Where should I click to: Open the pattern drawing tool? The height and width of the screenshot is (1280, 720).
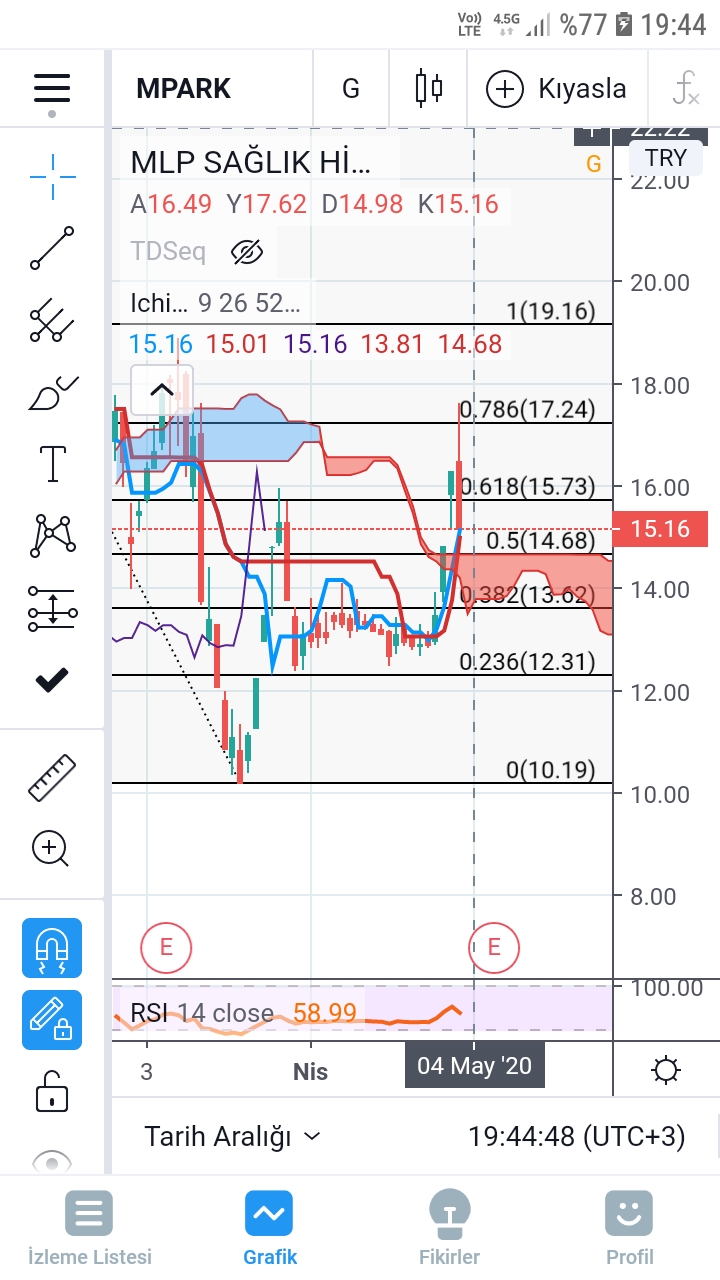point(52,535)
